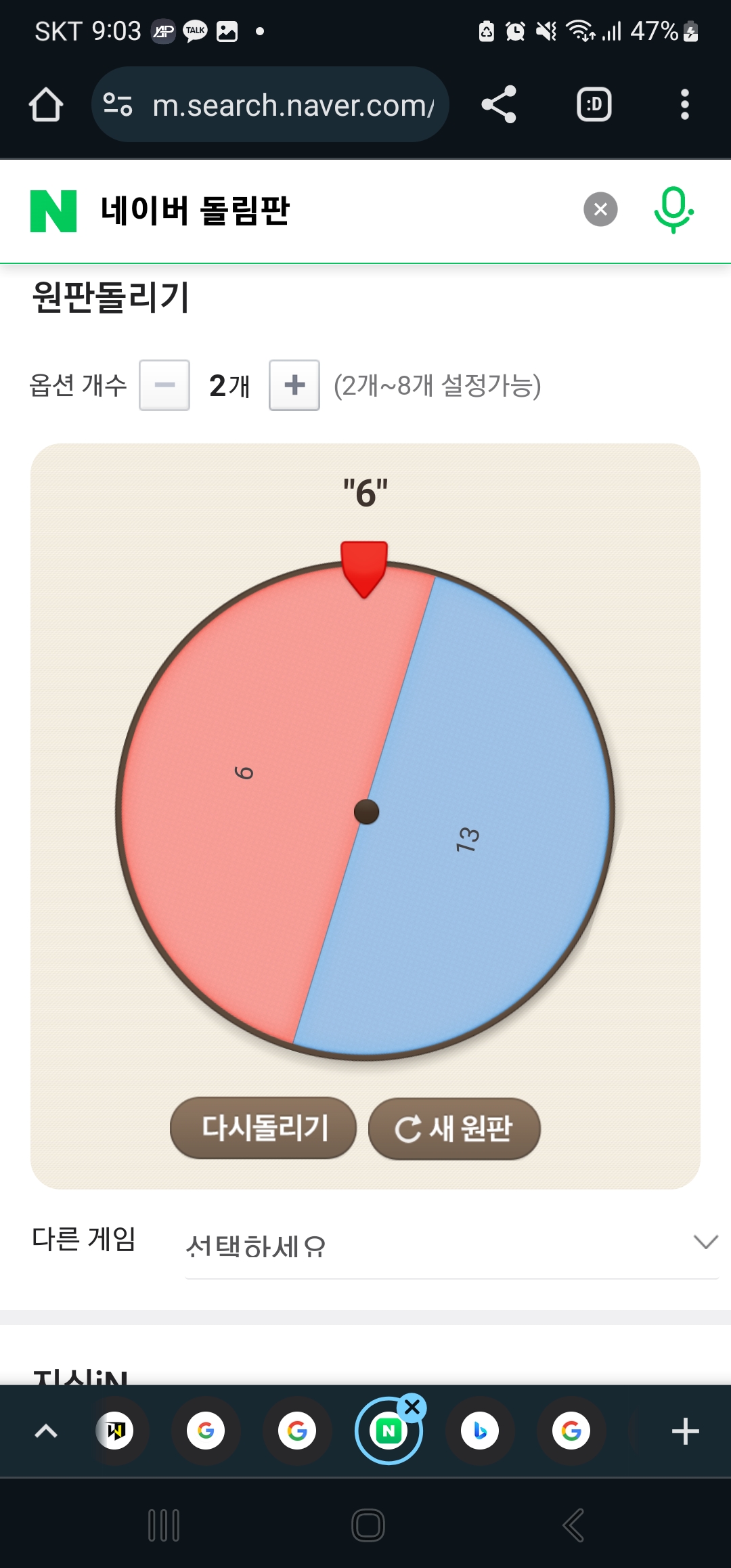Increase the option count with plus
This screenshot has height=1568, width=731.
pos(294,385)
